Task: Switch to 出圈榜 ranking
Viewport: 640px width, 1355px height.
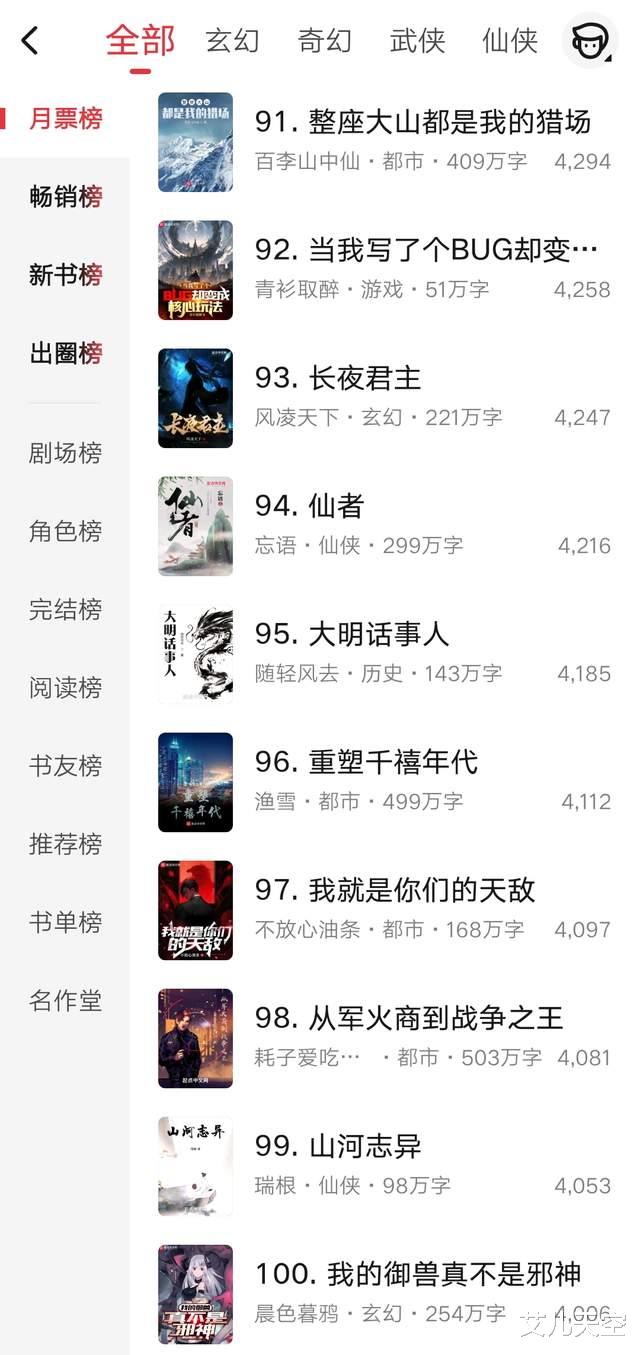Action: [66, 353]
